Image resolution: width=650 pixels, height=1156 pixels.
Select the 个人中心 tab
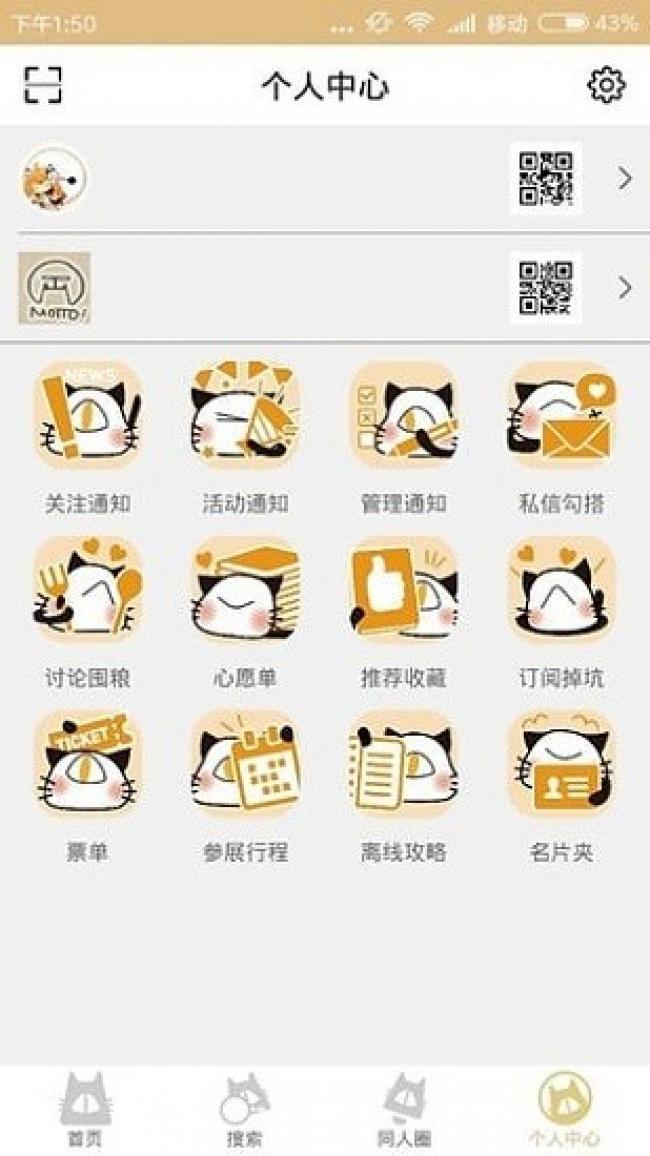564,1110
